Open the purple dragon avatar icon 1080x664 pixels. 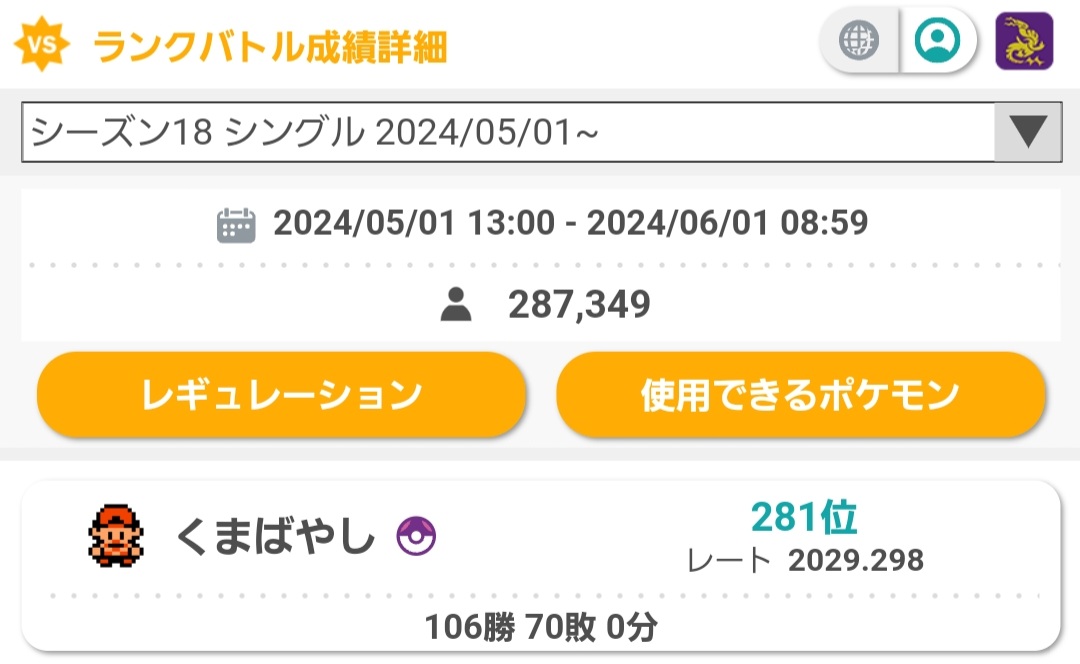click(x=1024, y=41)
